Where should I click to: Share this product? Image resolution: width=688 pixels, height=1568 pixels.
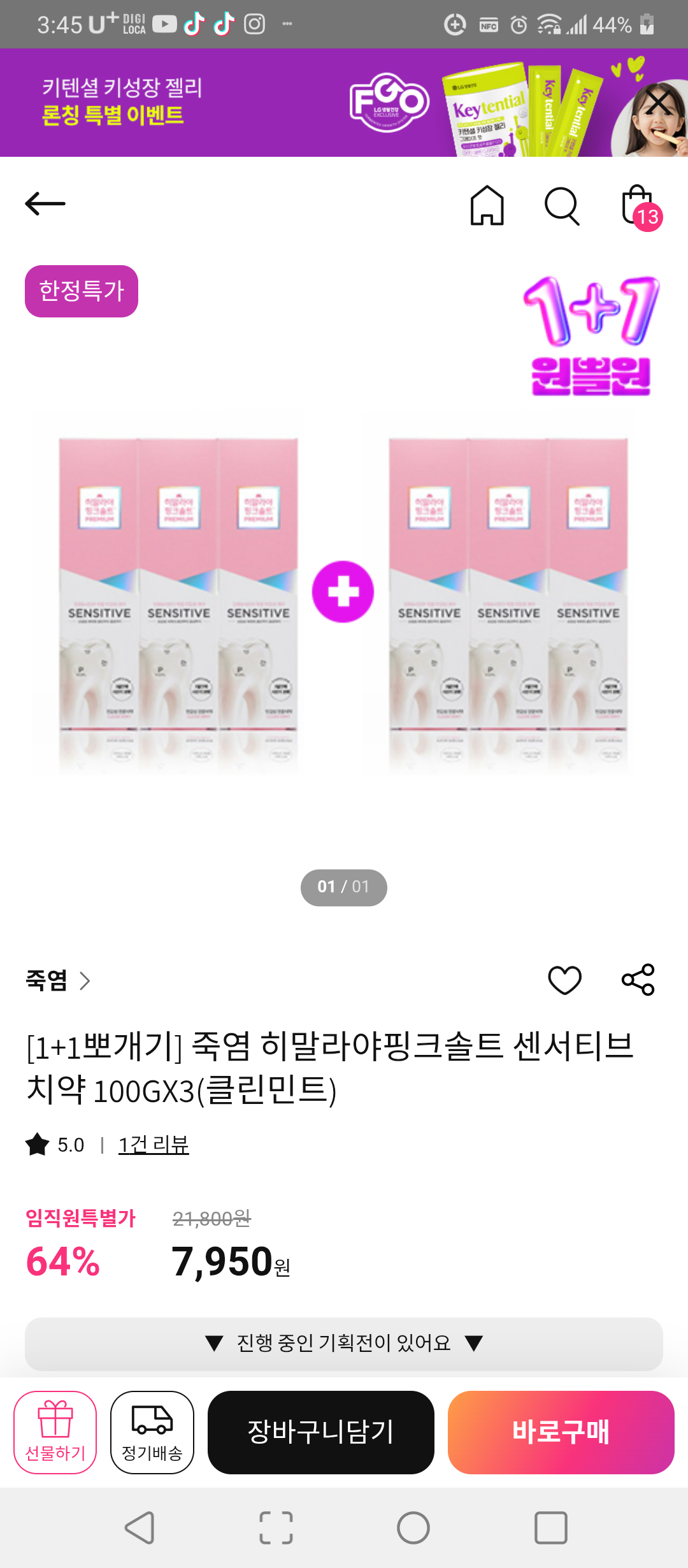(638, 980)
